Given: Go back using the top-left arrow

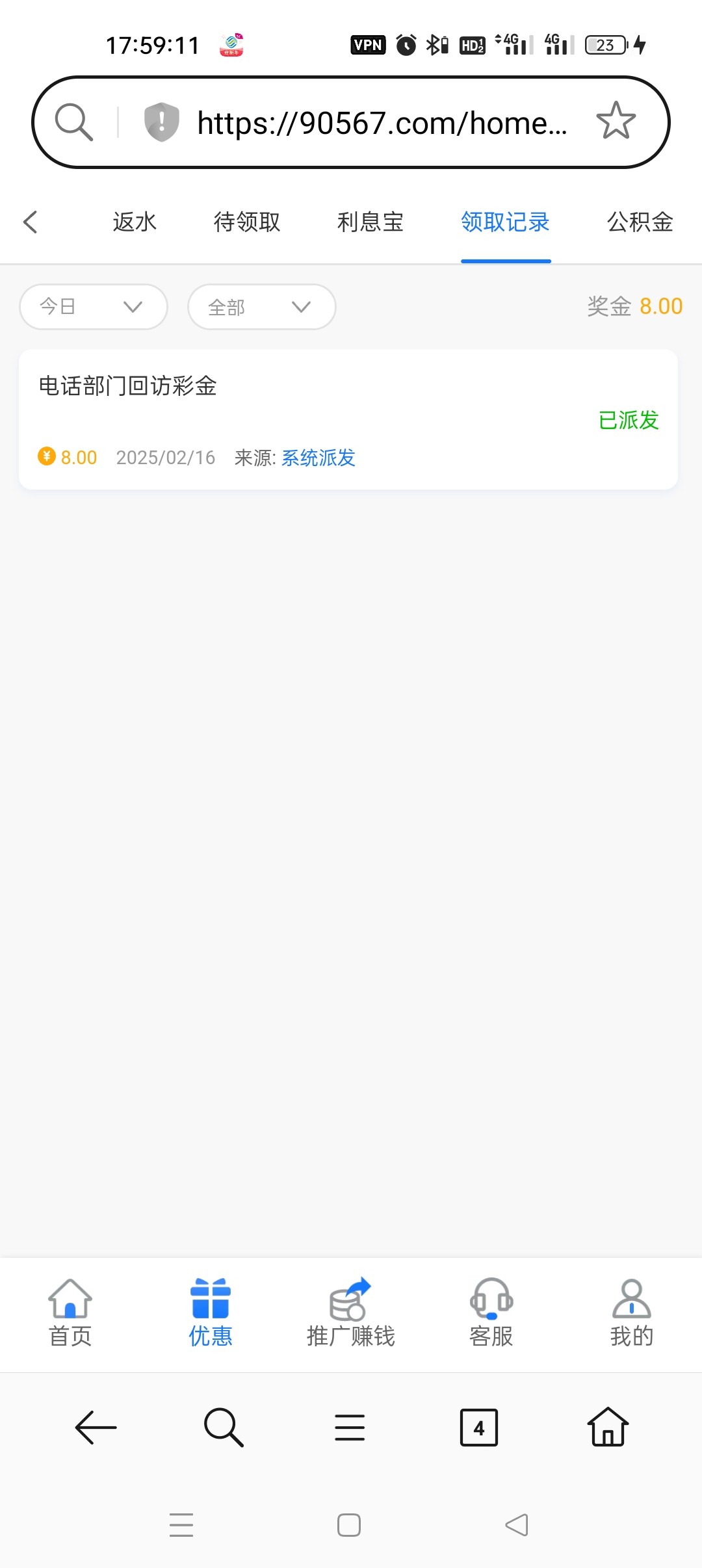Looking at the screenshot, I should [x=31, y=222].
